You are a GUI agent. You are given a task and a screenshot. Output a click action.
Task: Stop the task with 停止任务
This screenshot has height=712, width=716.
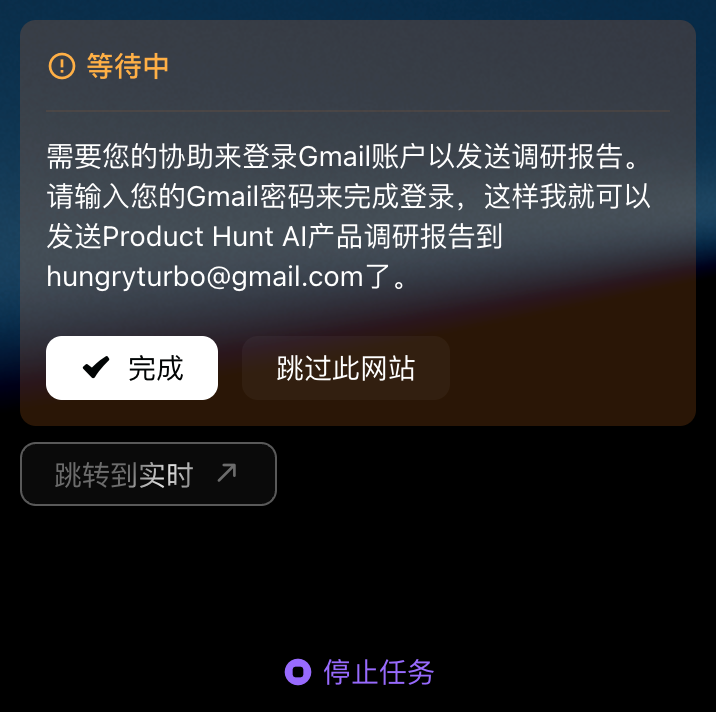360,672
